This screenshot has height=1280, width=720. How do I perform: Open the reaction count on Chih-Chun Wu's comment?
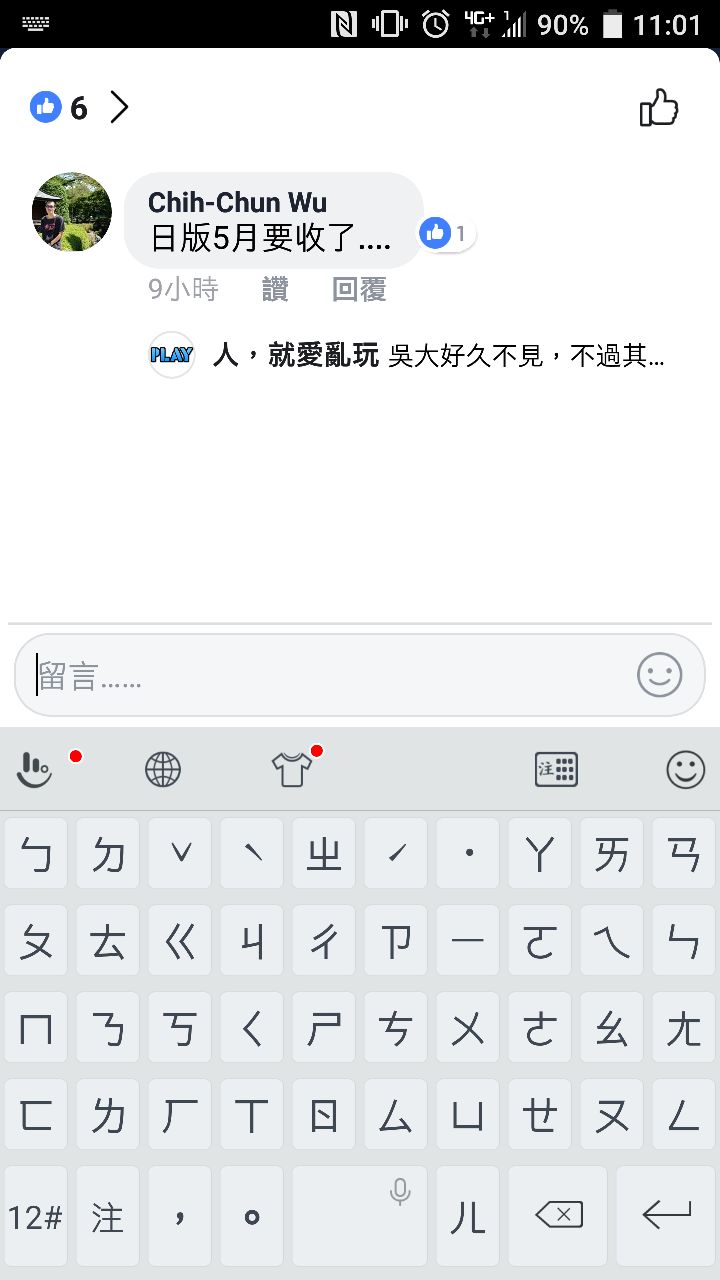tap(446, 235)
